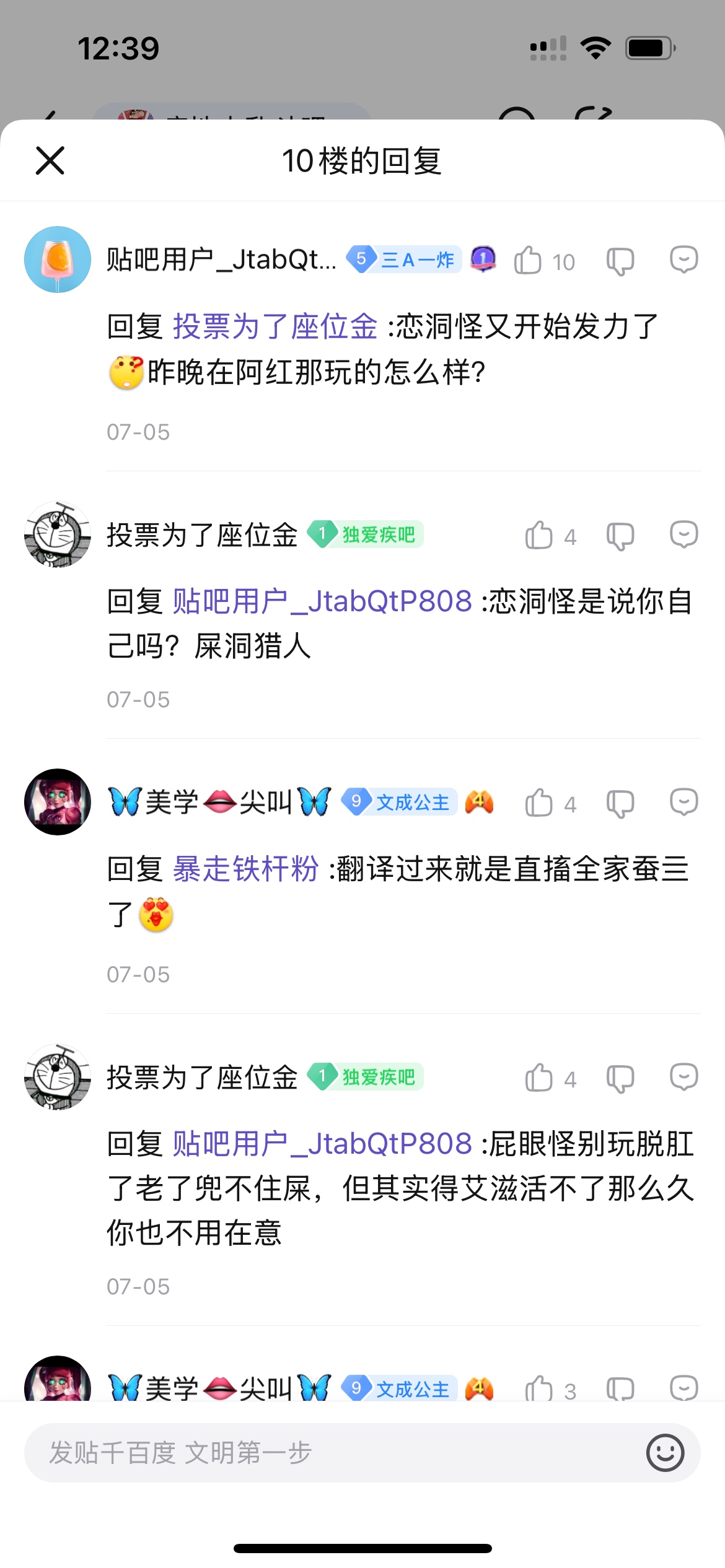
Task: Open 贴吧用户_JtabQtP808 link in reply starting 恋洞怪是说你自己吗
Action: click(x=322, y=601)
